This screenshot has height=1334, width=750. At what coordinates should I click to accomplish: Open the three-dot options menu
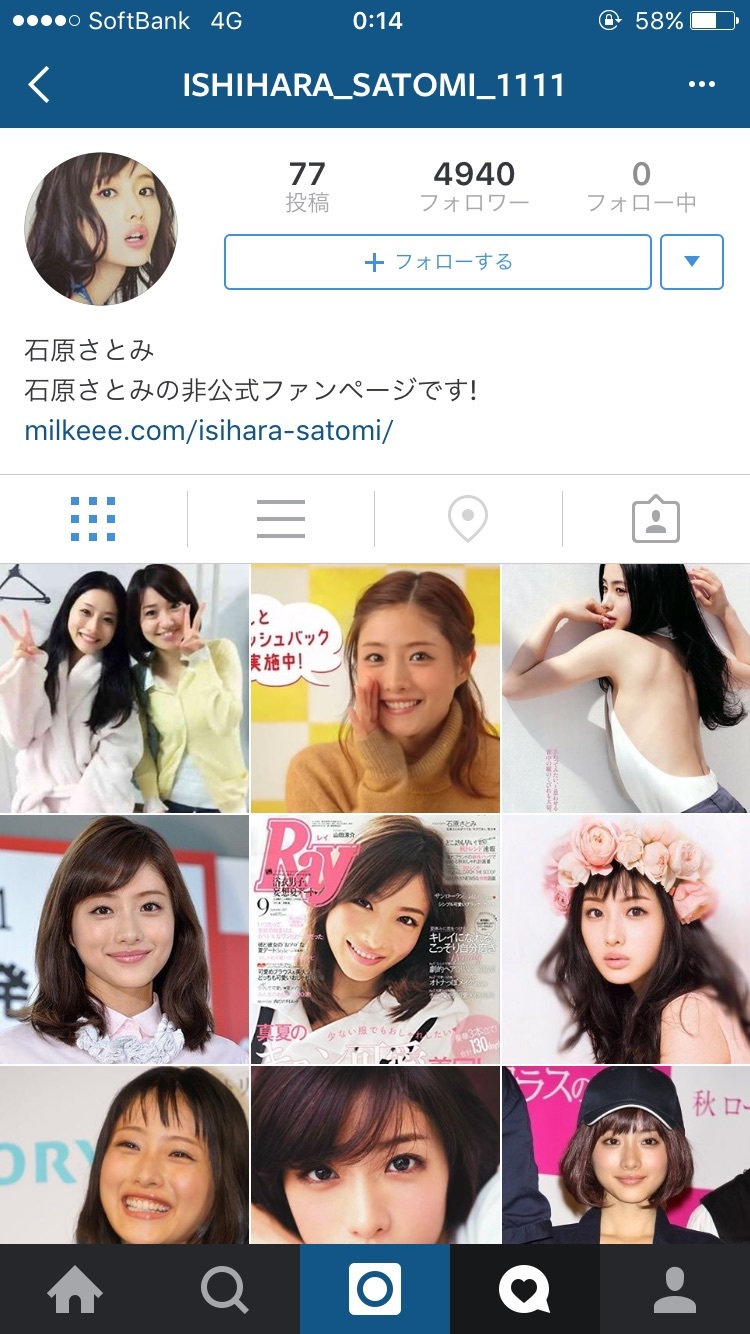(x=702, y=85)
